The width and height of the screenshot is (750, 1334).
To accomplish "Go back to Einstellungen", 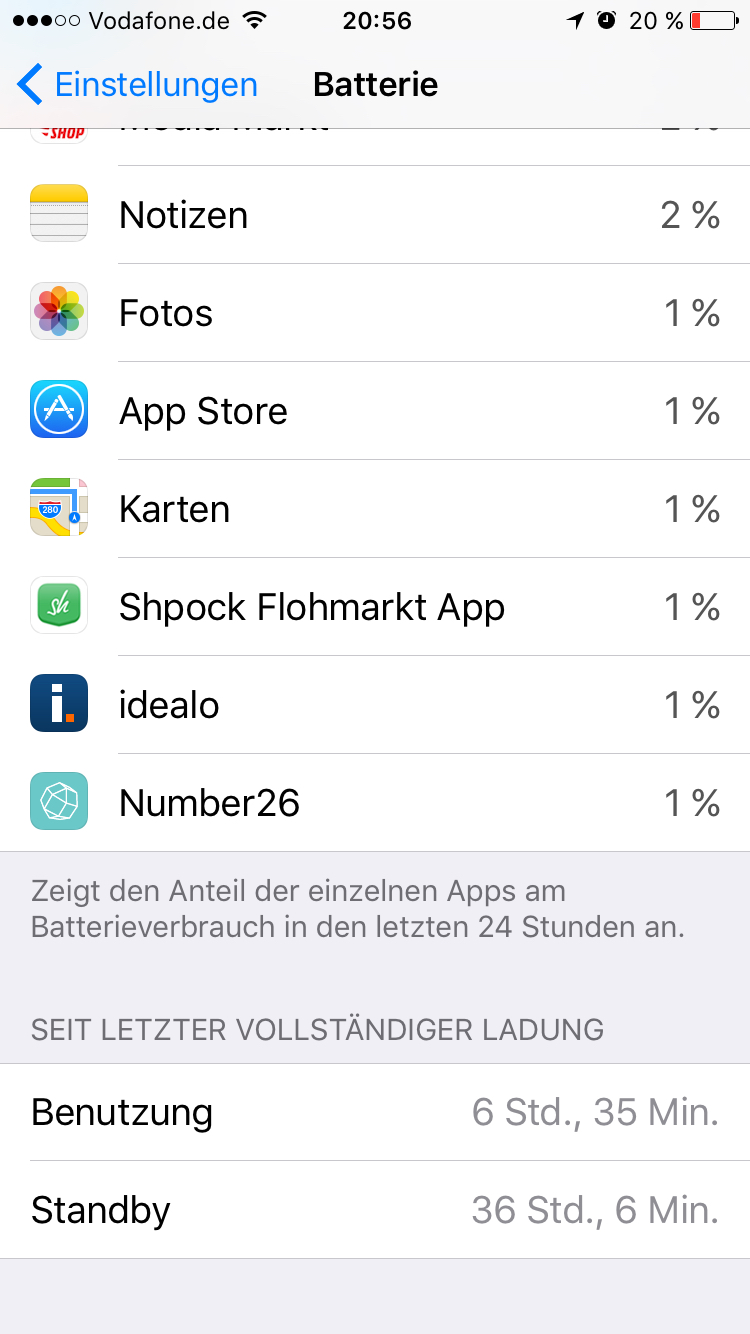I will click(137, 85).
